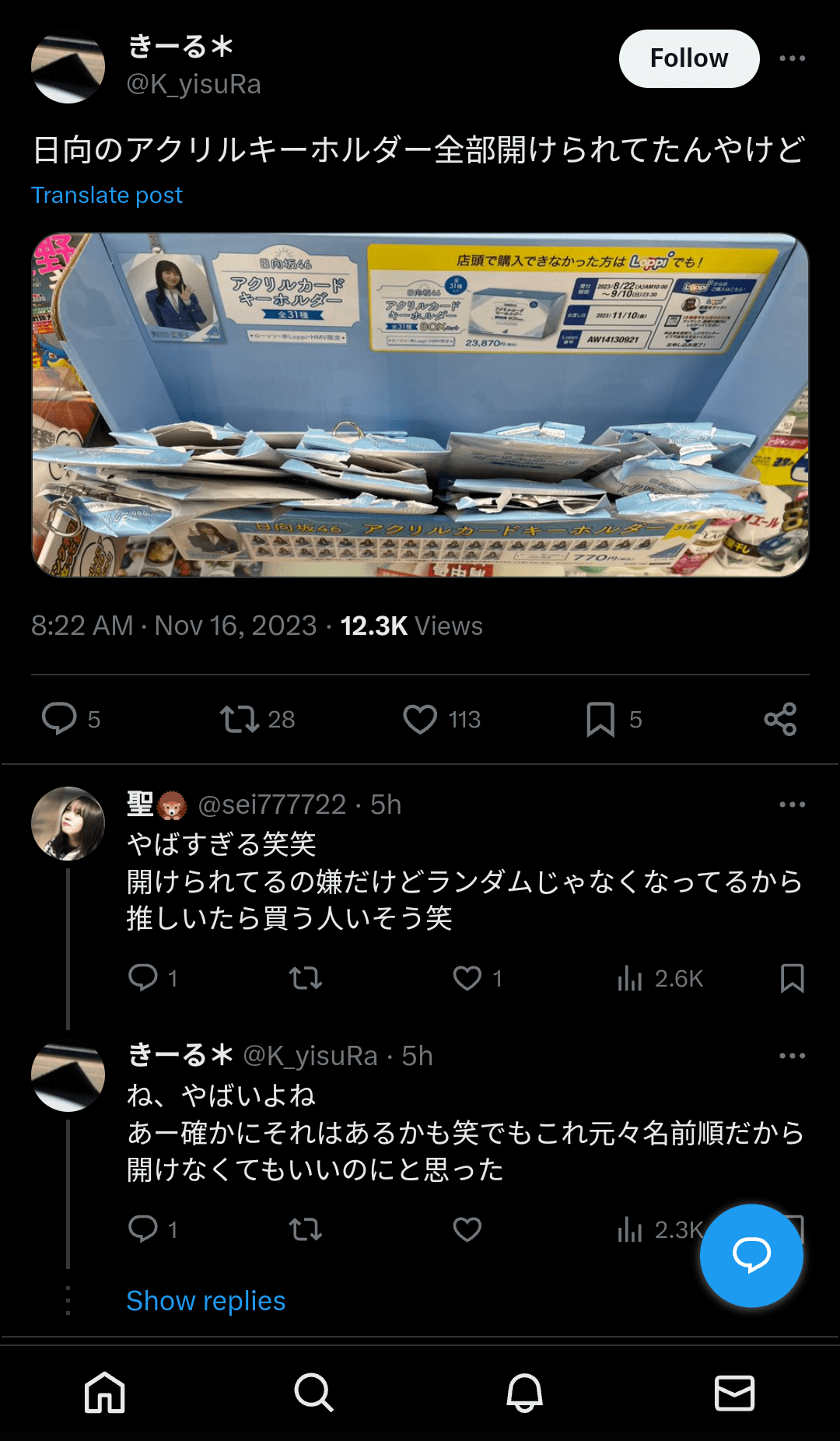
Task: Like @sei777722's reply
Action: click(467, 978)
